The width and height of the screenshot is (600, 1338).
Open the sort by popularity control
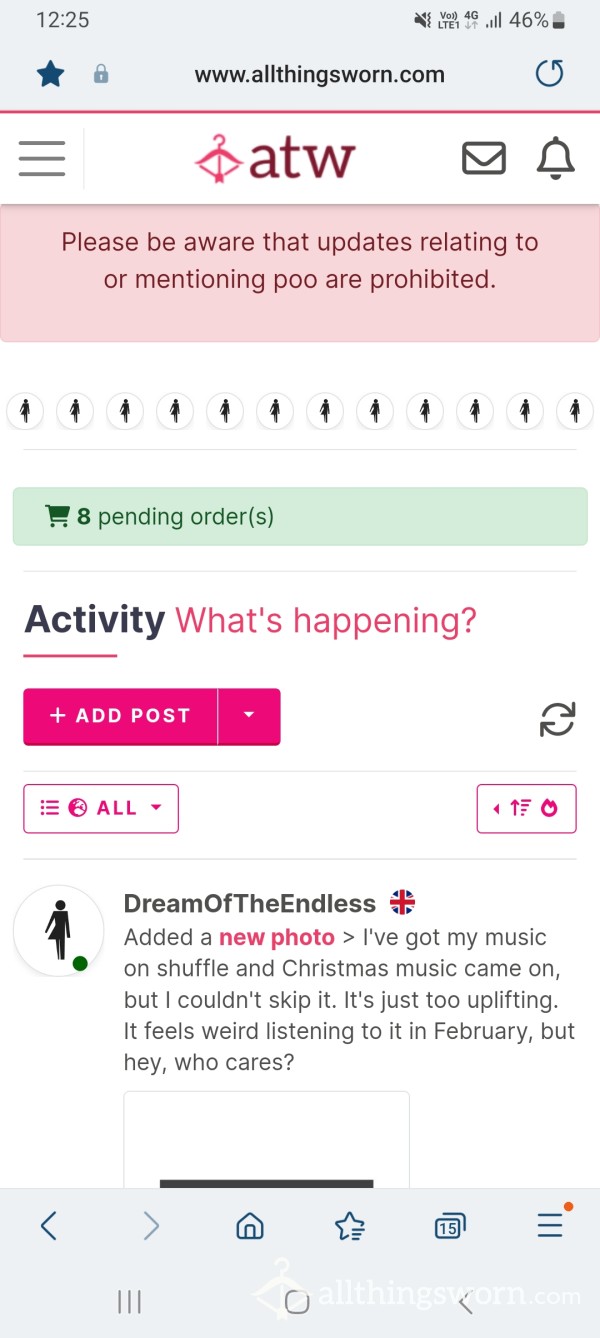pos(527,808)
